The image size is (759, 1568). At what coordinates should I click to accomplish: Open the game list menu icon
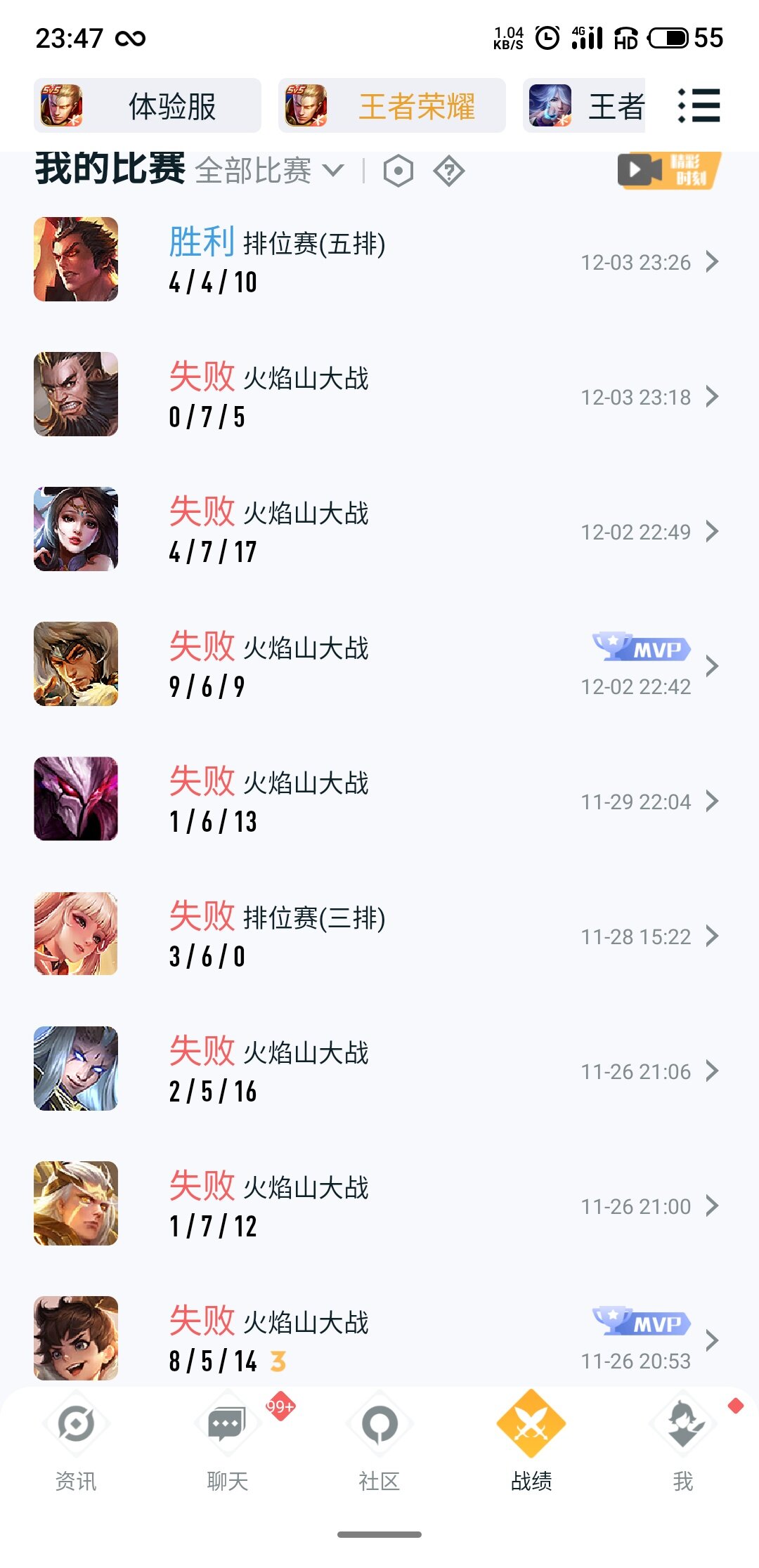point(699,106)
